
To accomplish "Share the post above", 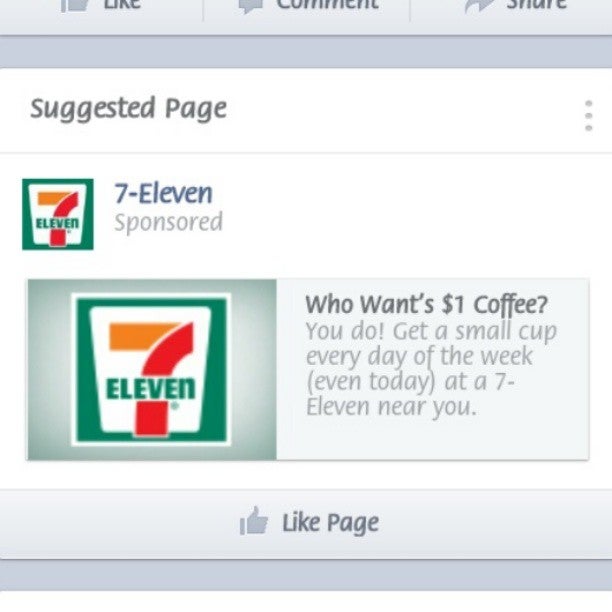I will coord(510,8).
